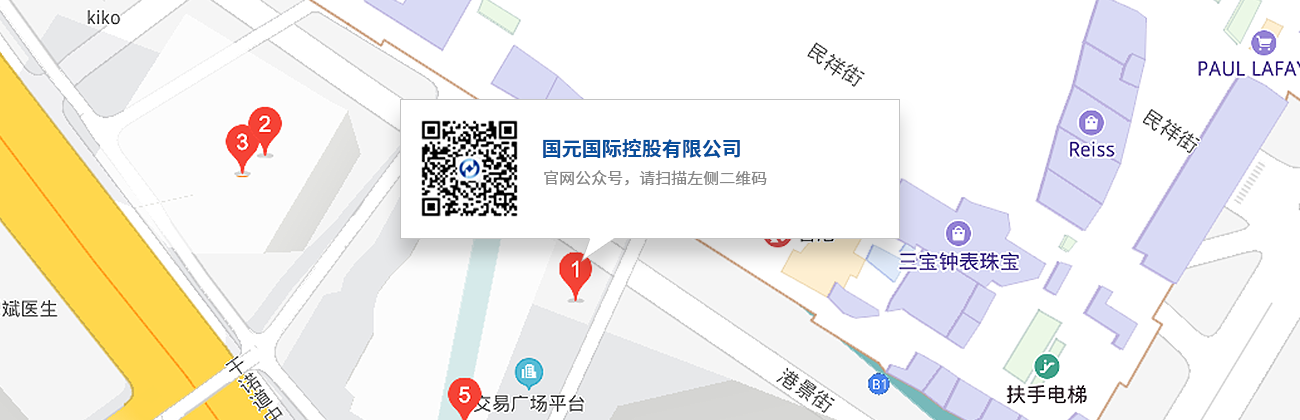The width and height of the screenshot is (1300, 420).
Task: Tap 三宝钟表珠宝 shop point on map
Action: pos(959,233)
